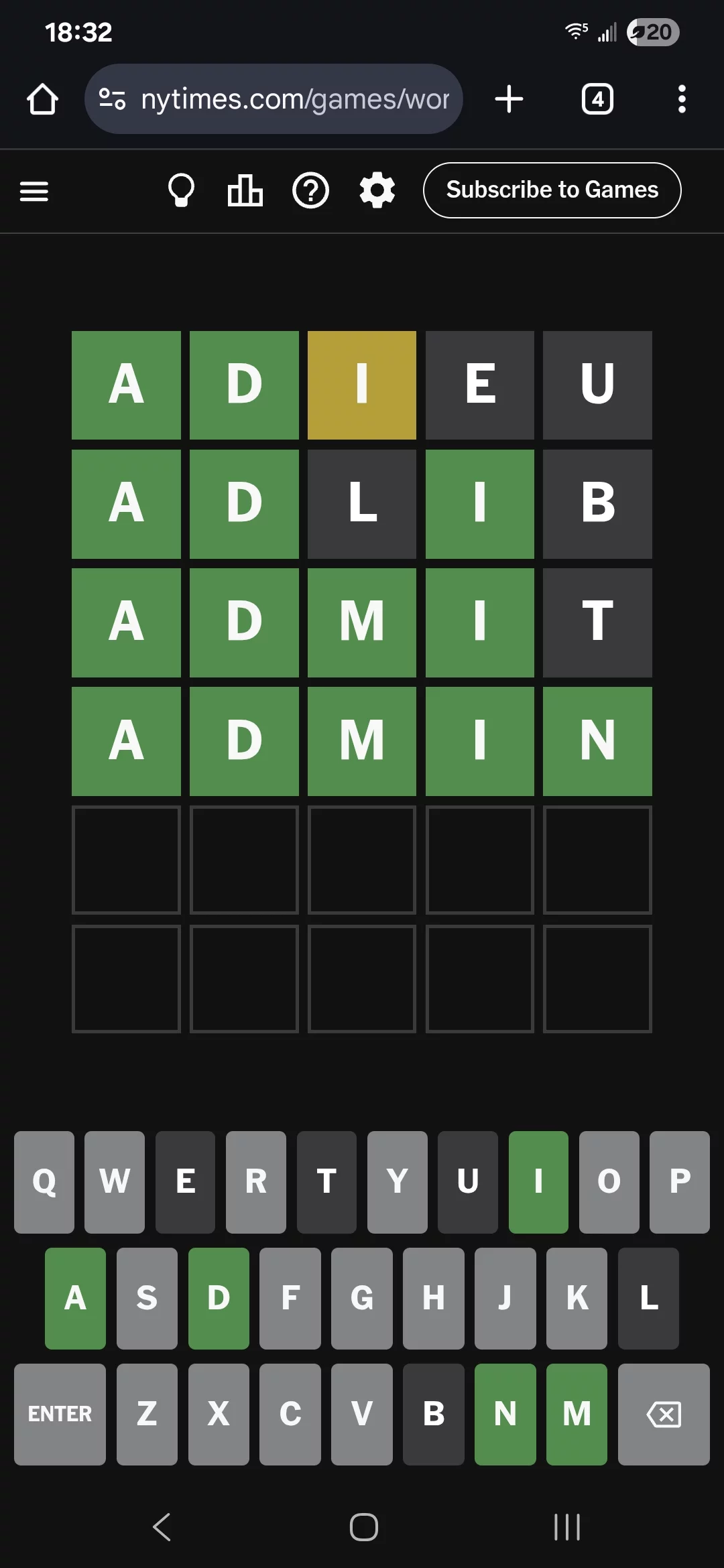Open the how-to-play help
The height and width of the screenshot is (1568, 724).
click(310, 191)
